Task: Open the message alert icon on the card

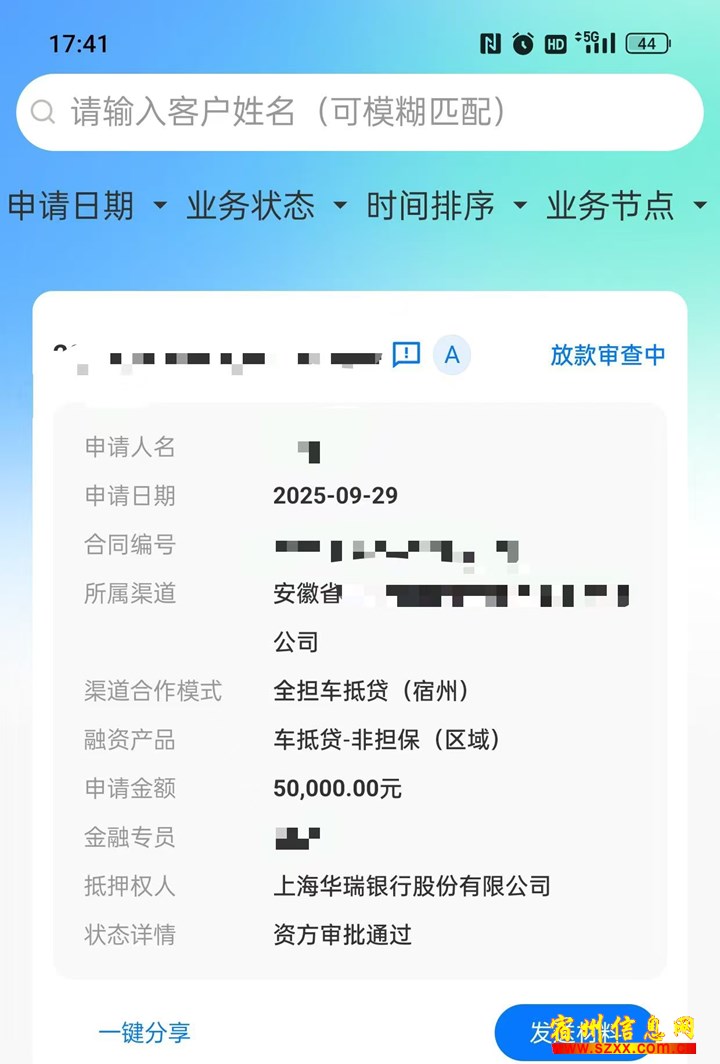Action: (406, 354)
